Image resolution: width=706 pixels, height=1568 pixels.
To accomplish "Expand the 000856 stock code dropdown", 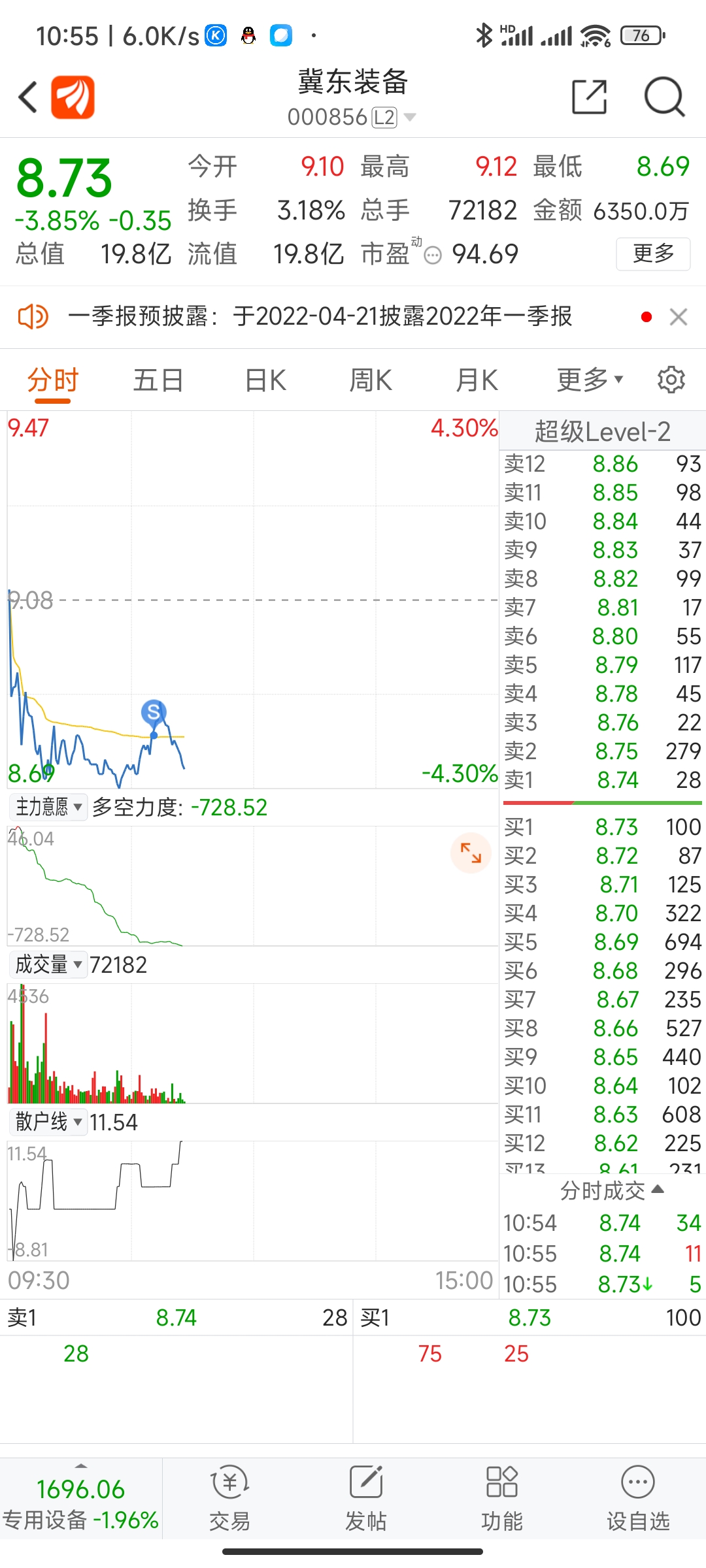I will coord(410,118).
